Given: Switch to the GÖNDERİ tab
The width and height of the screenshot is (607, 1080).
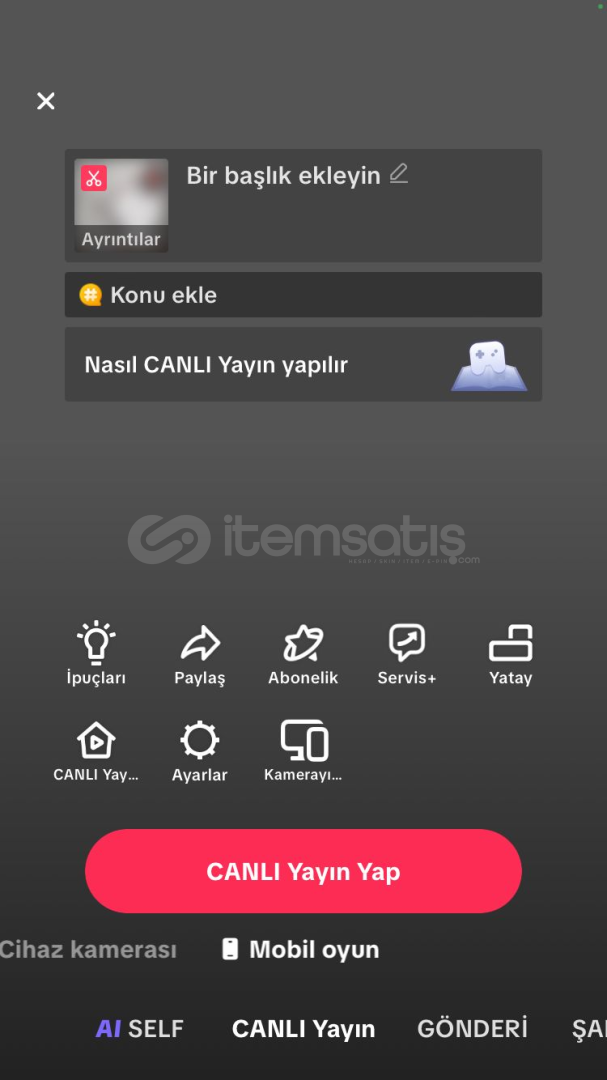Looking at the screenshot, I should 473,1028.
